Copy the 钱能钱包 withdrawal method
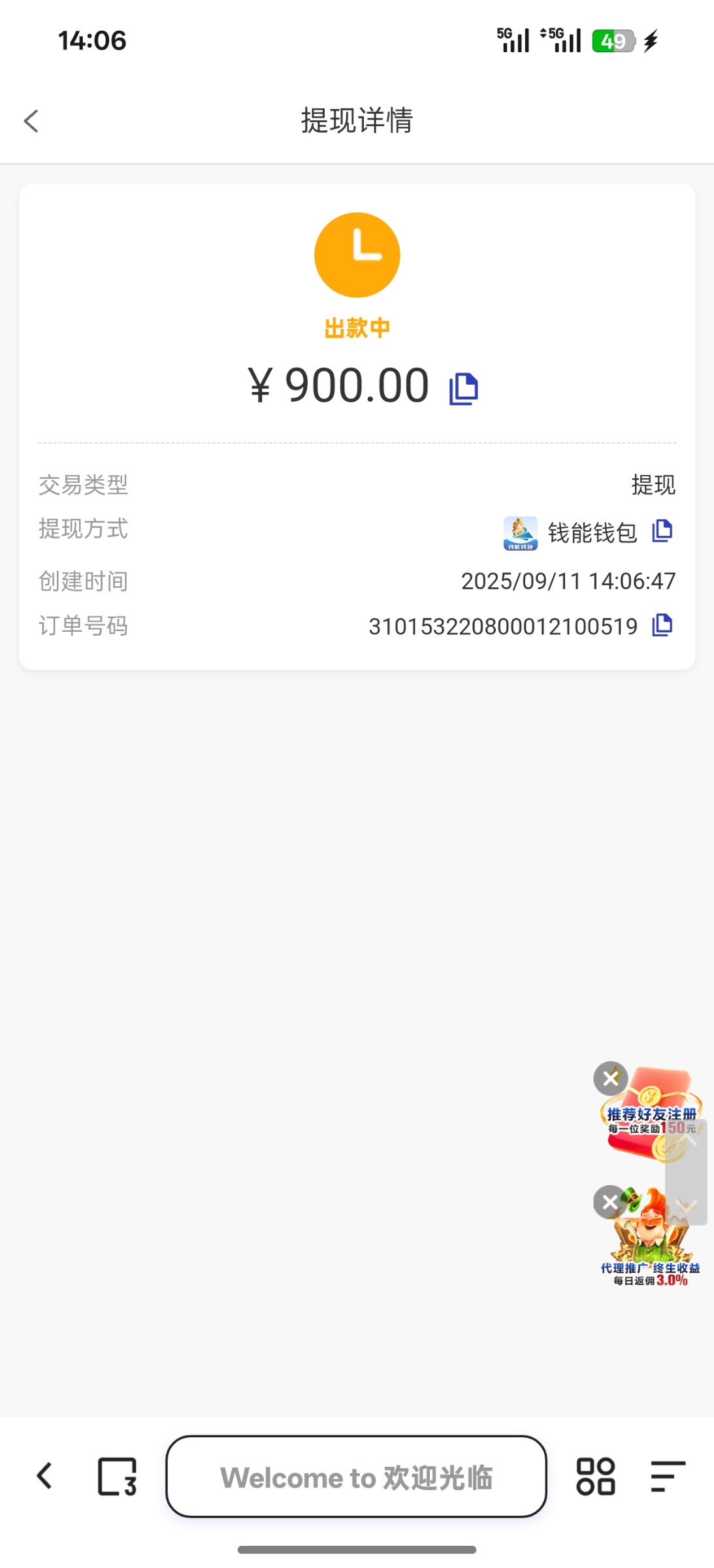This screenshot has width=714, height=1568. pos(662,531)
